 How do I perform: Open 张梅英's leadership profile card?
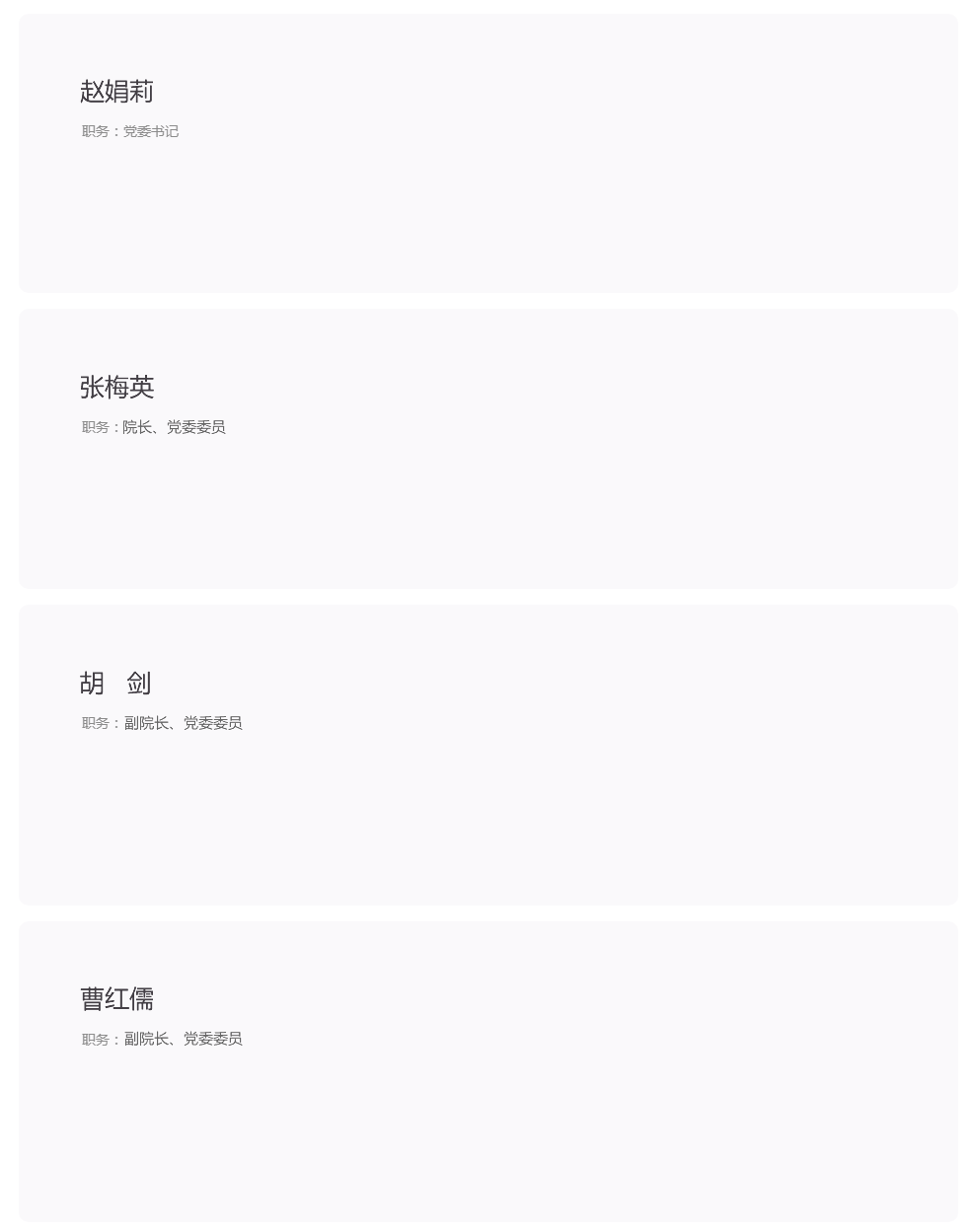tap(488, 449)
